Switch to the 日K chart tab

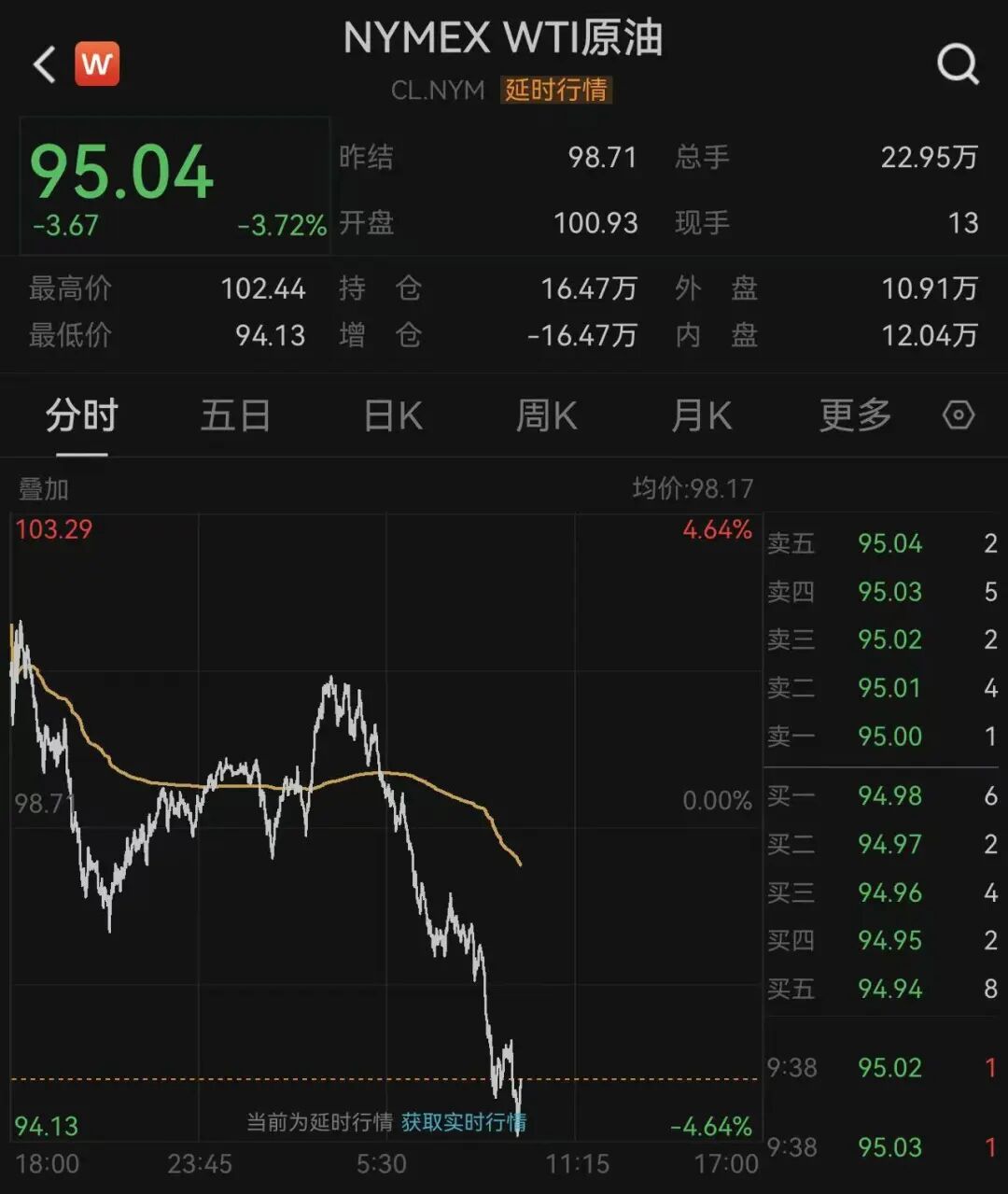tap(393, 416)
